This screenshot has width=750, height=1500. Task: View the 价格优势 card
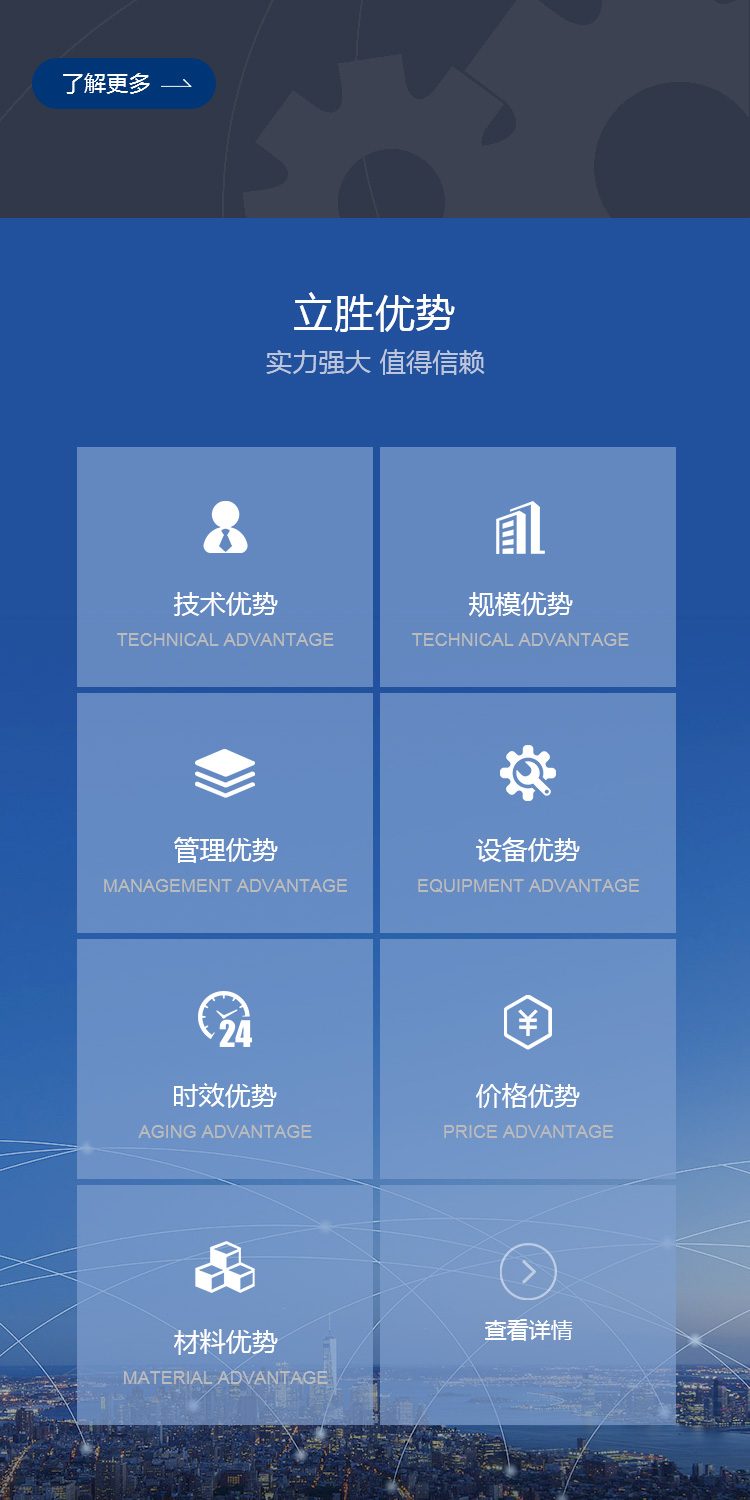[x=527, y=1059]
